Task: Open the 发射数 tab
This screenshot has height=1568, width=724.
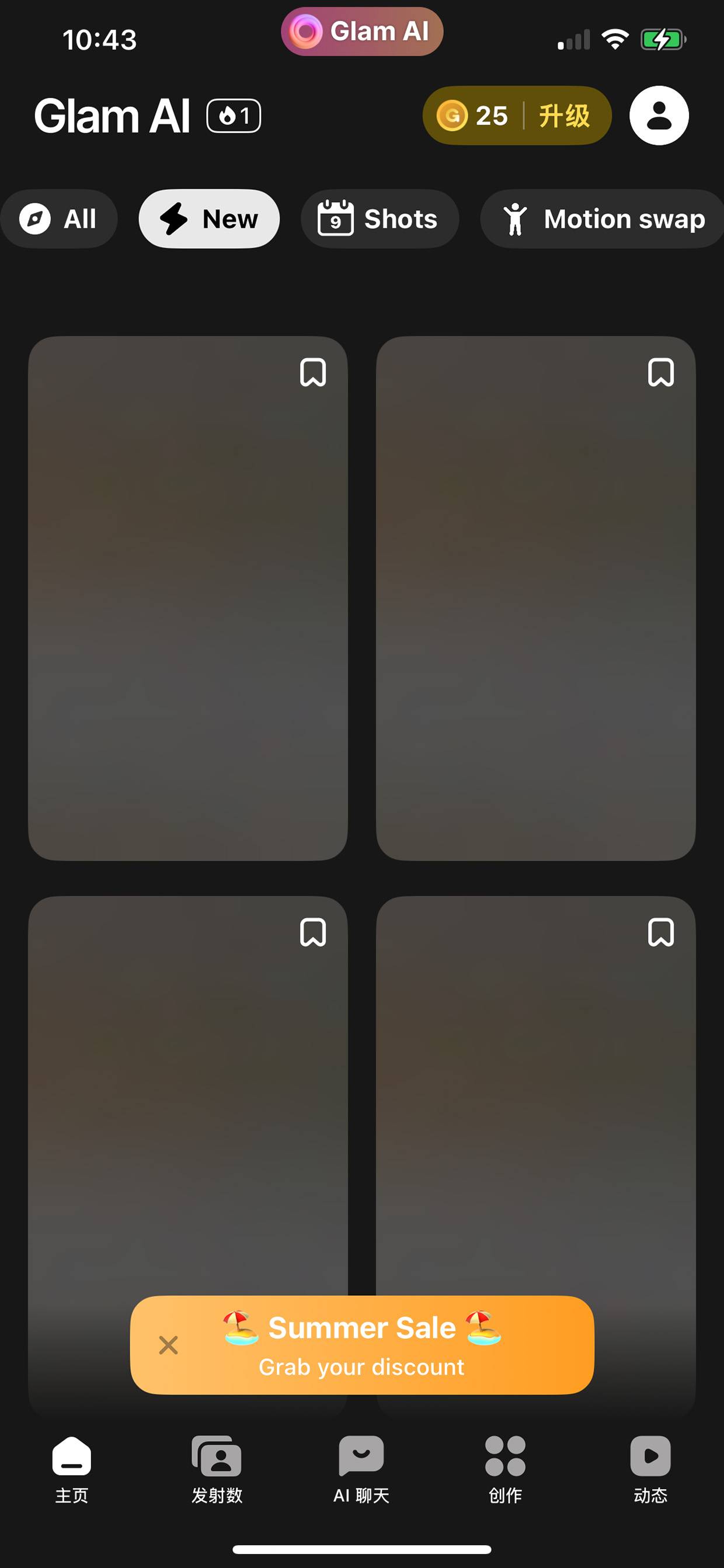Action: (217, 1469)
